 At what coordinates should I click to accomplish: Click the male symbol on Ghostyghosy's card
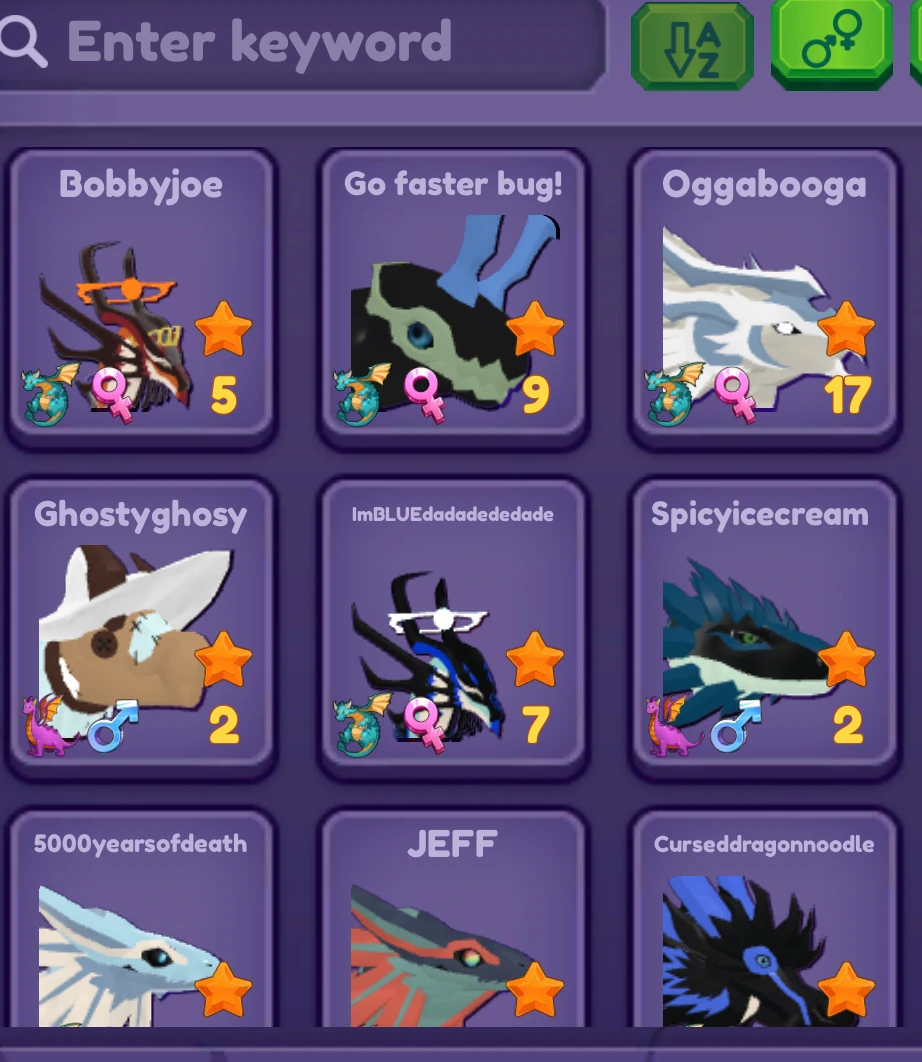112,727
